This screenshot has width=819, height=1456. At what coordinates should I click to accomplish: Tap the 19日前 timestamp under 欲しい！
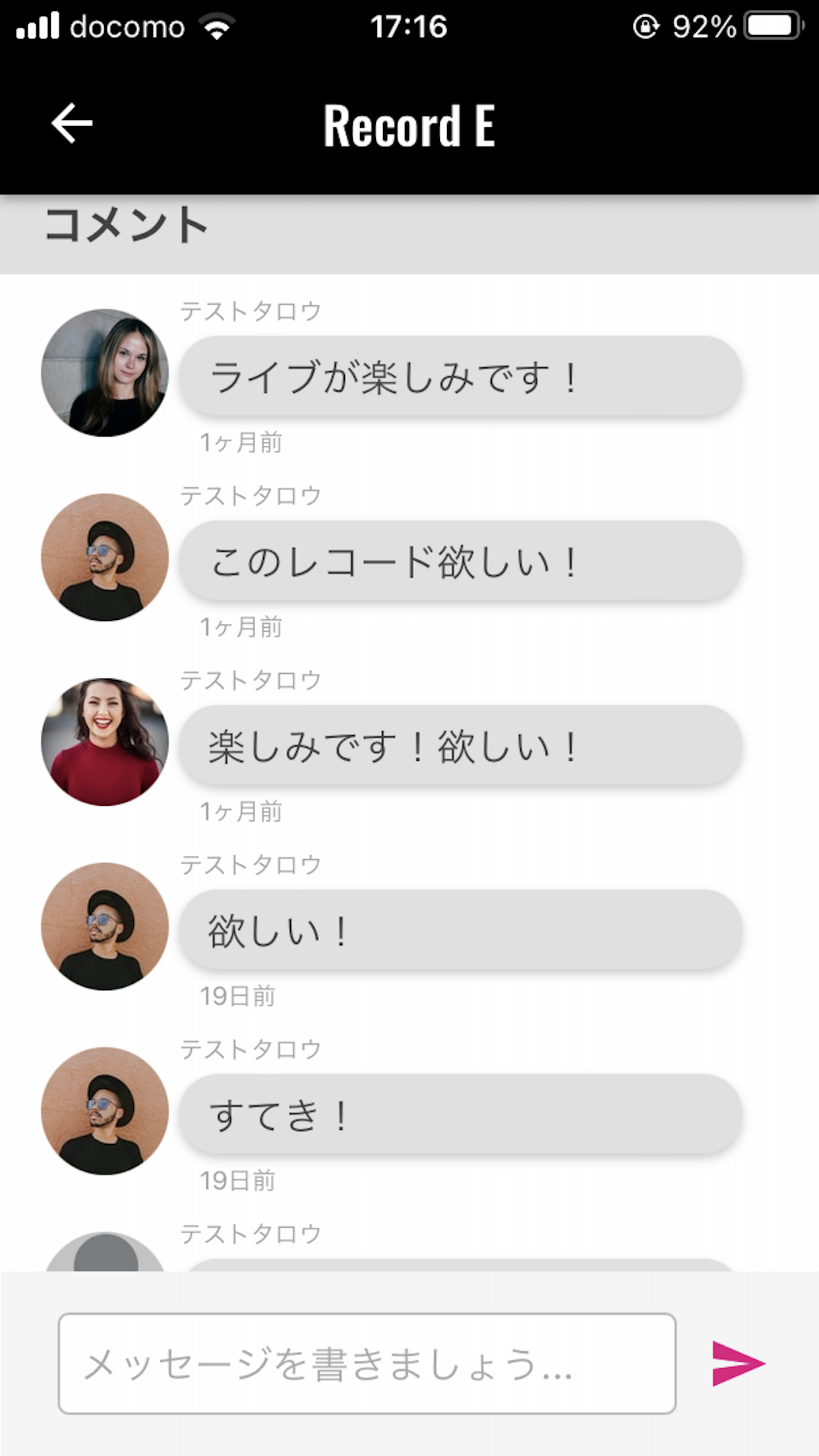click(x=239, y=998)
